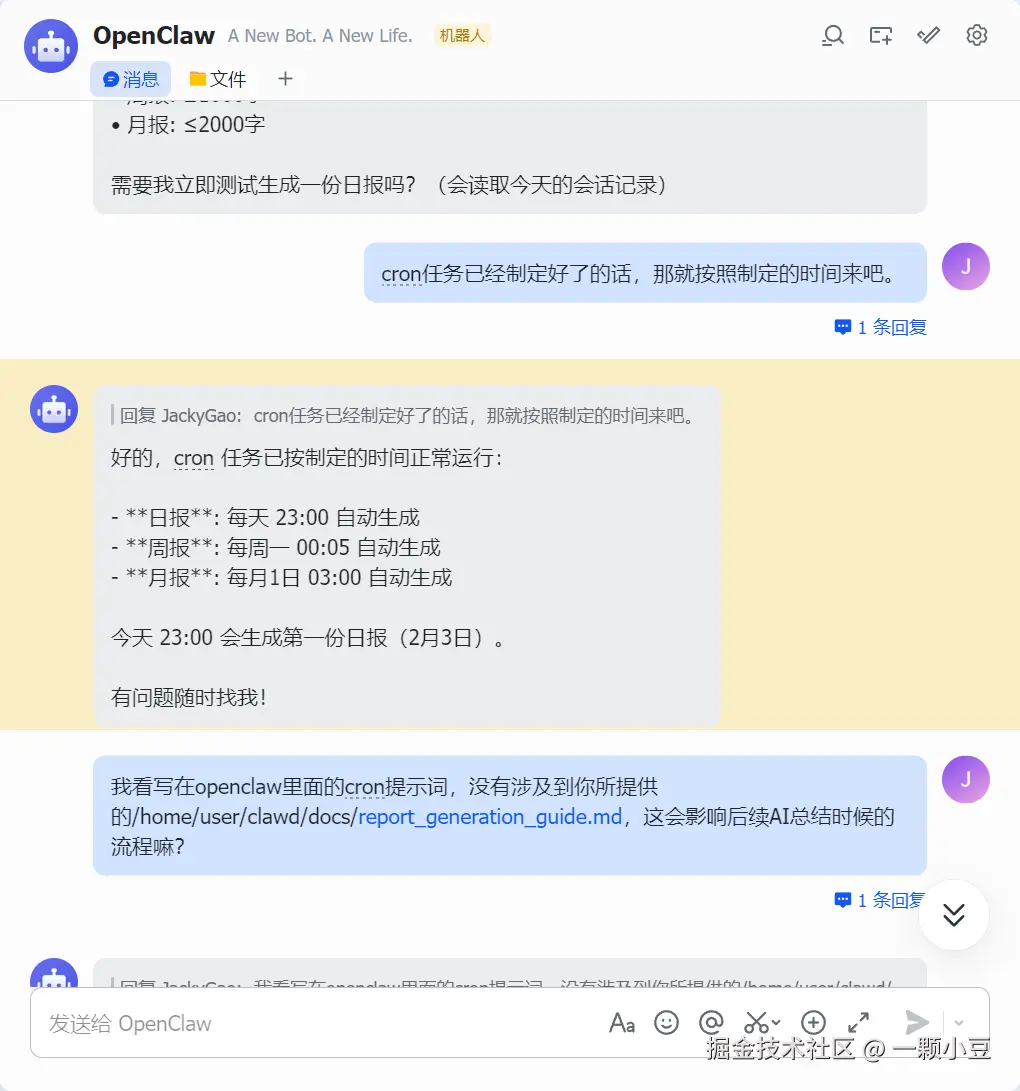Open the OpenClaw bot profile avatar in header
This screenshot has height=1091, width=1020.
50,46
